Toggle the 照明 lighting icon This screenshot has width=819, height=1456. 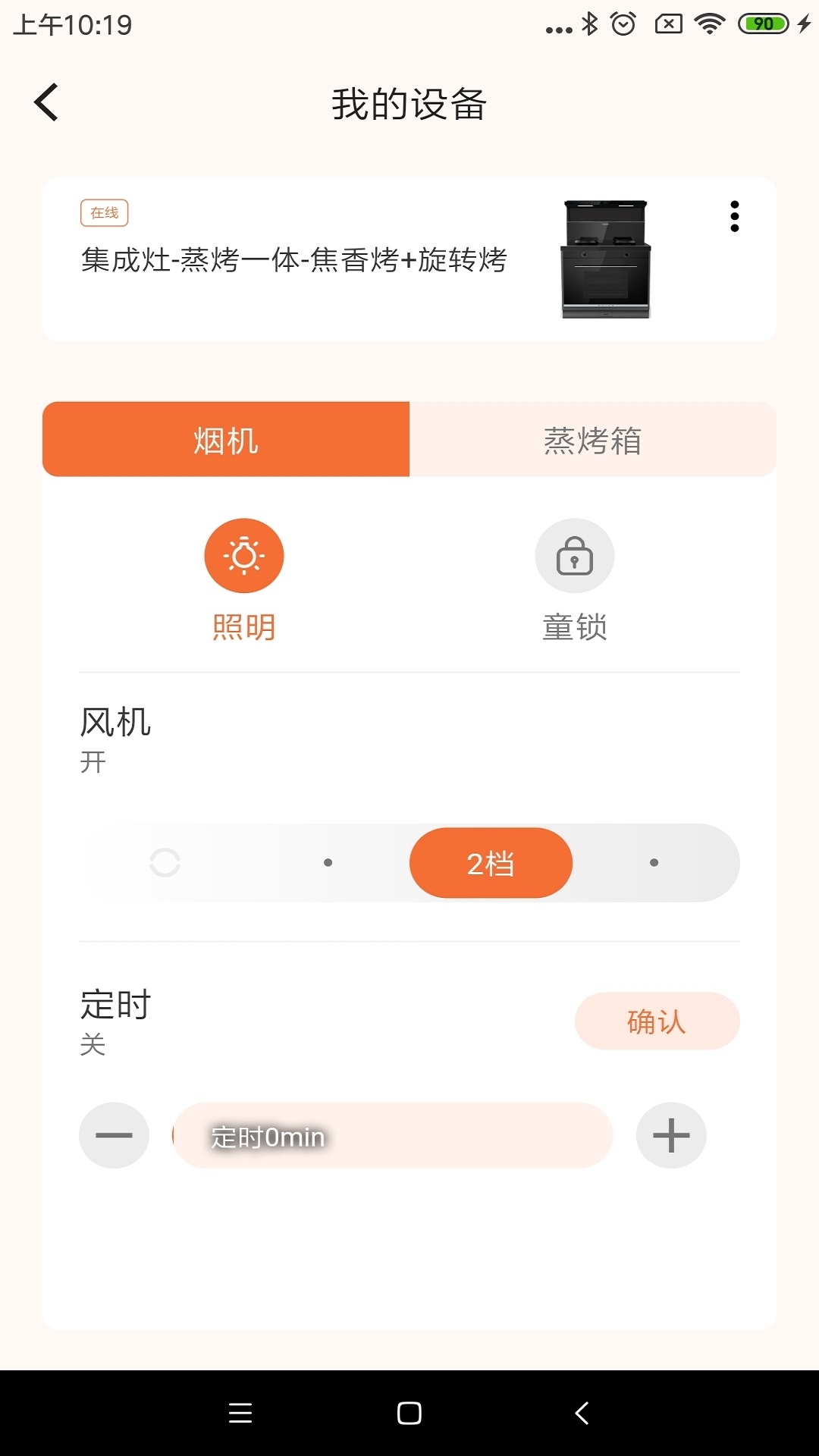click(244, 555)
